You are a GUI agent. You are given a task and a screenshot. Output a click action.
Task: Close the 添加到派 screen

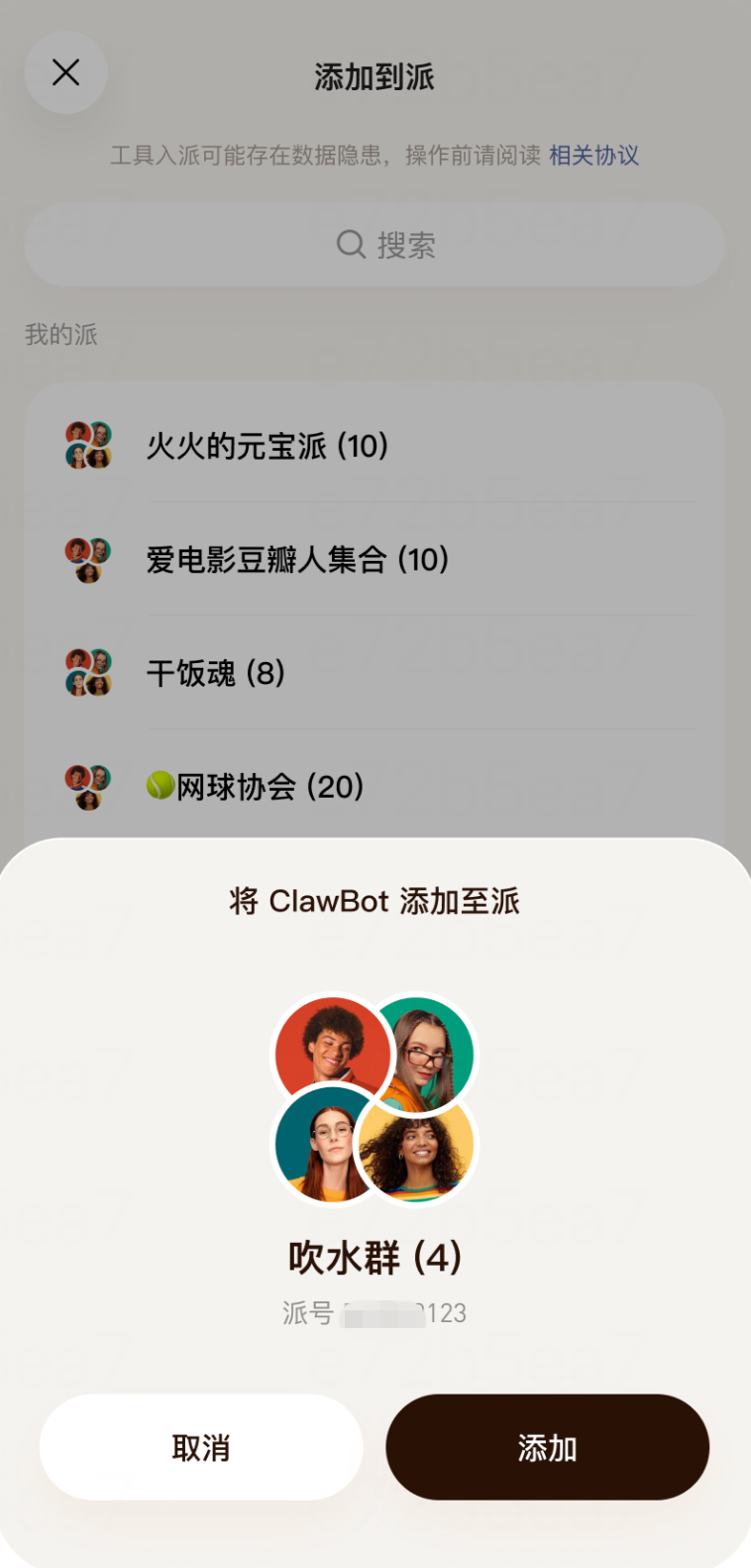pyautogui.click(x=65, y=72)
